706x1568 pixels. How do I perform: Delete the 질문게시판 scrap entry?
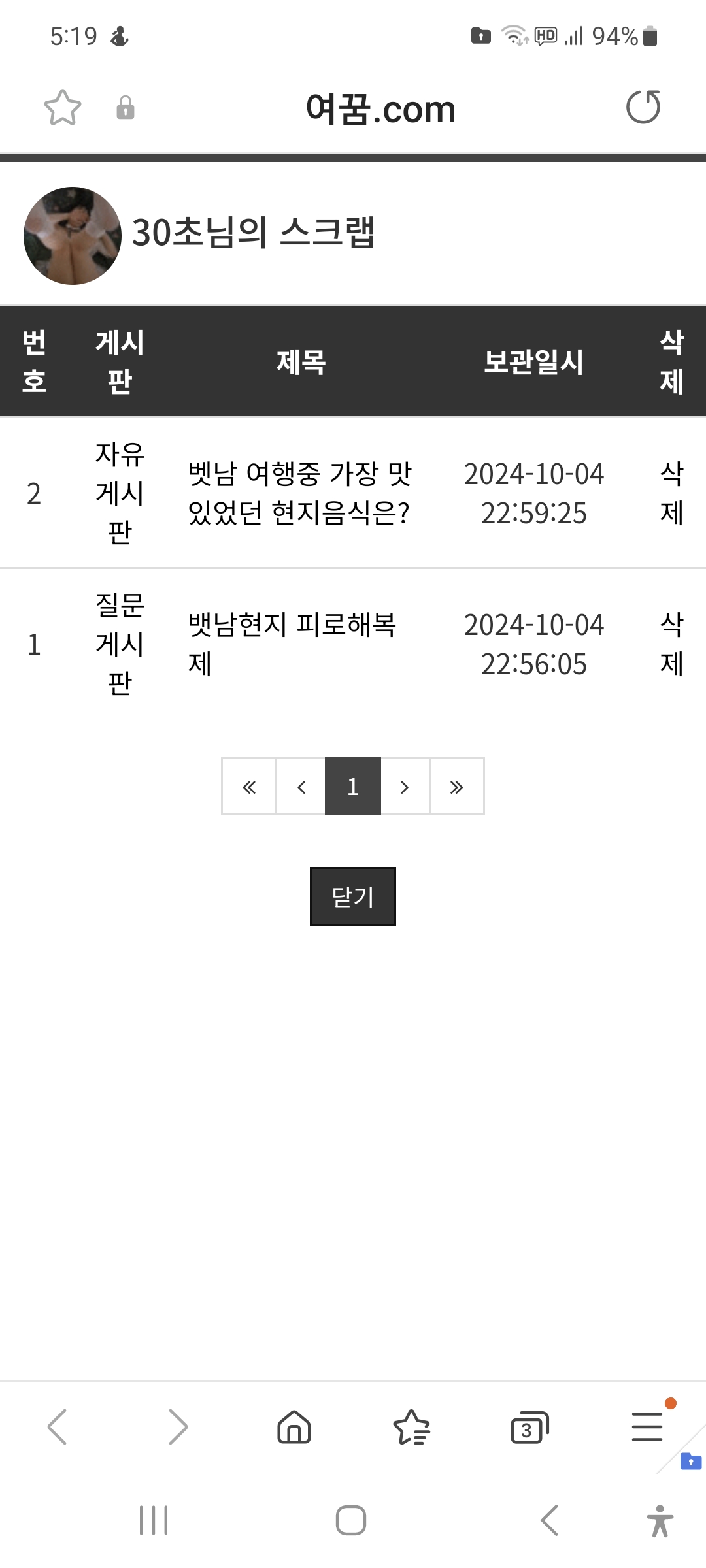click(671, 644)
